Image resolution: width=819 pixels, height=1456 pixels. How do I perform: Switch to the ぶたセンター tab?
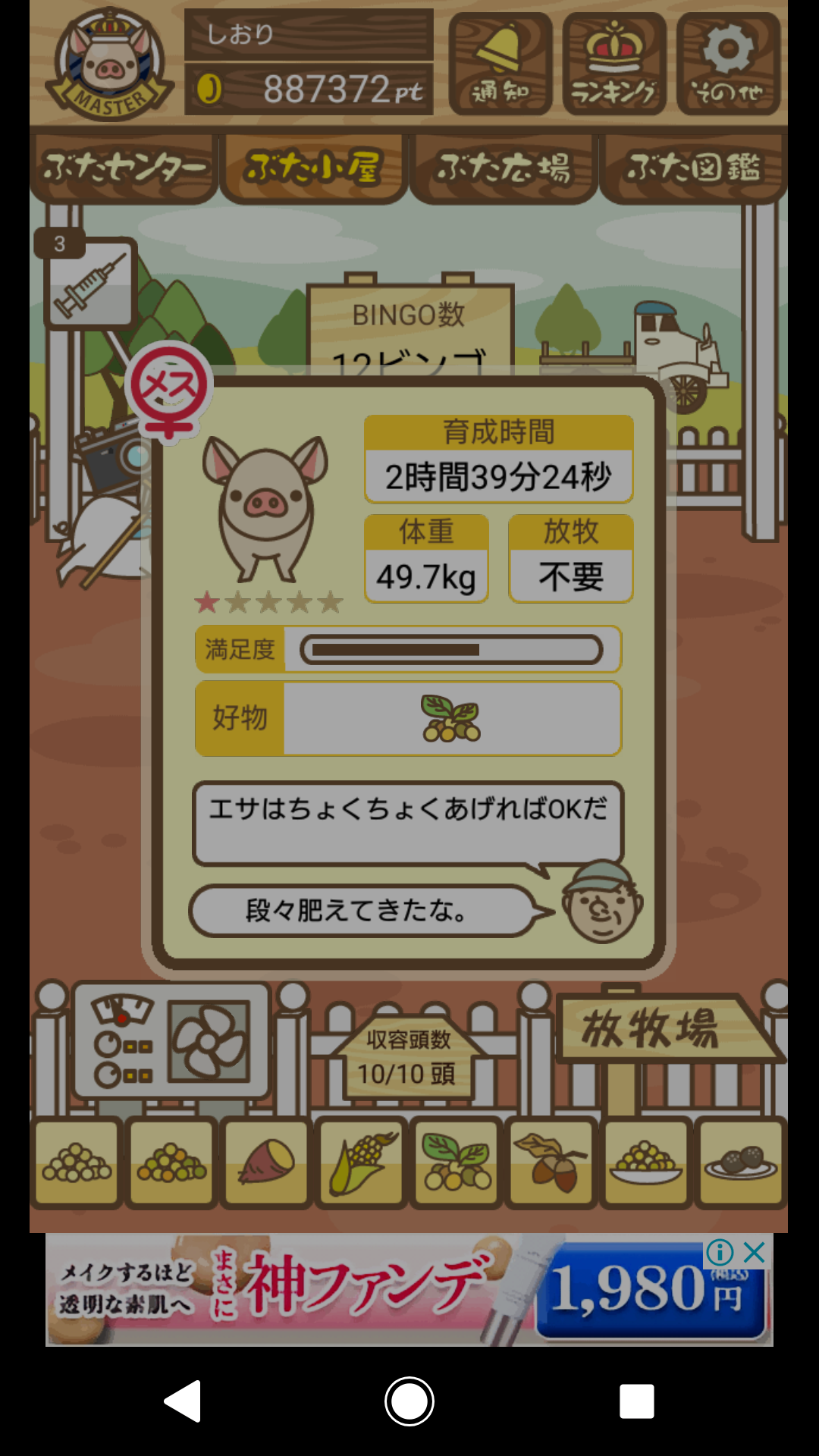124,168
